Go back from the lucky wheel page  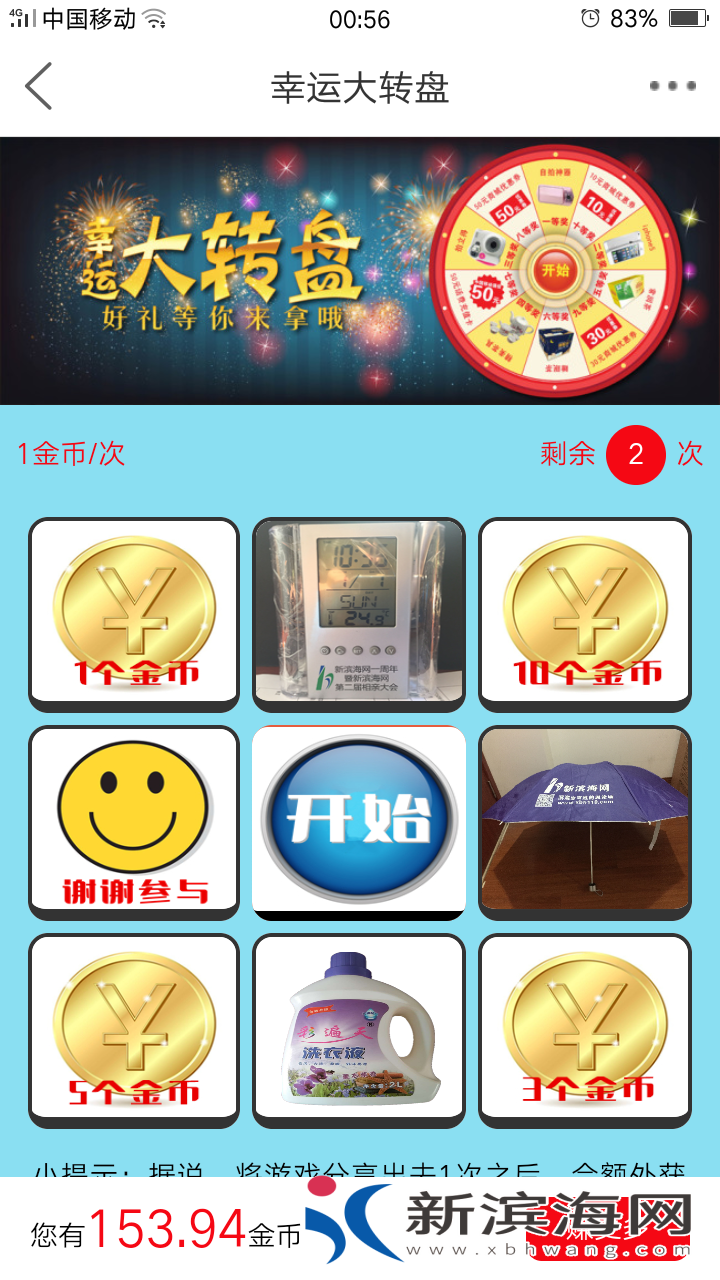coord(38,87)
